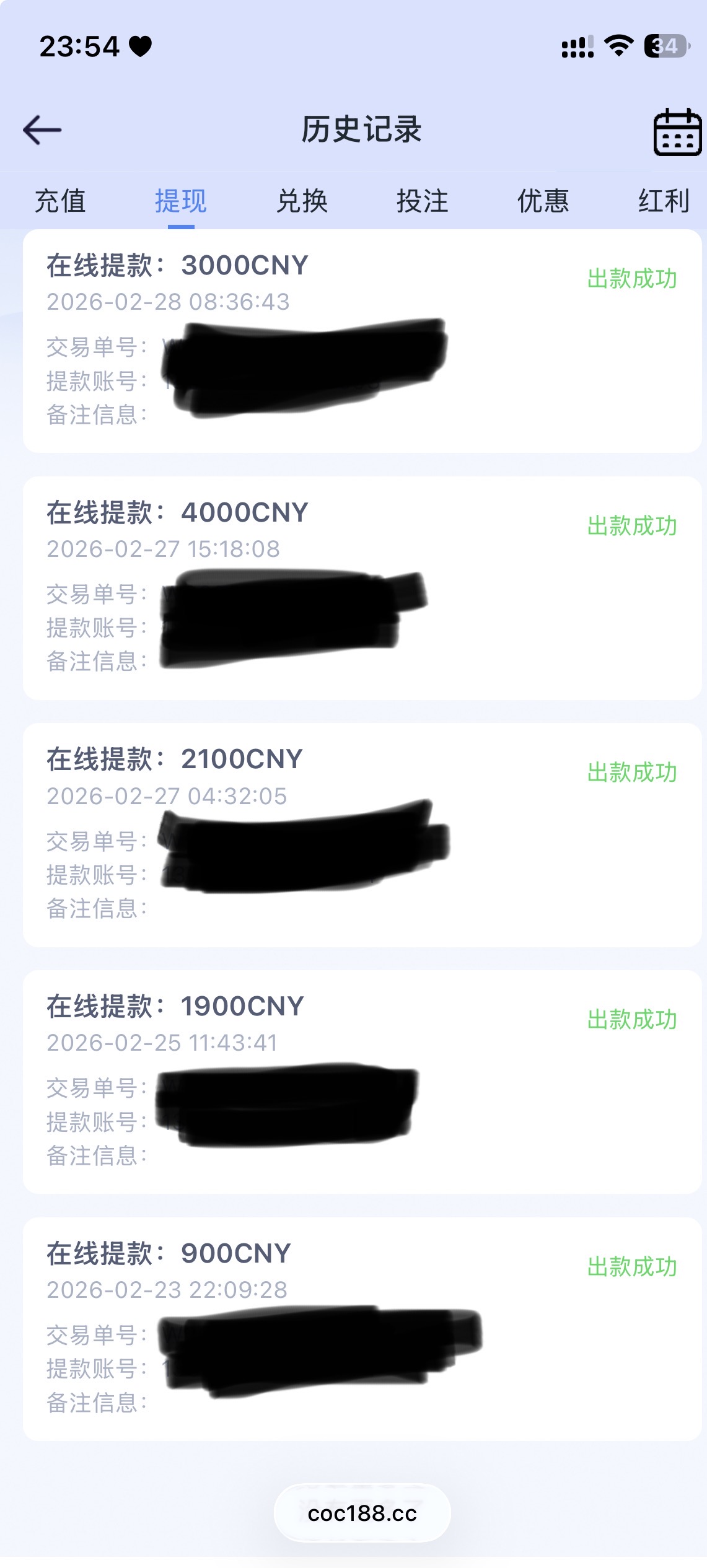Select the 提现 tab

180,201
